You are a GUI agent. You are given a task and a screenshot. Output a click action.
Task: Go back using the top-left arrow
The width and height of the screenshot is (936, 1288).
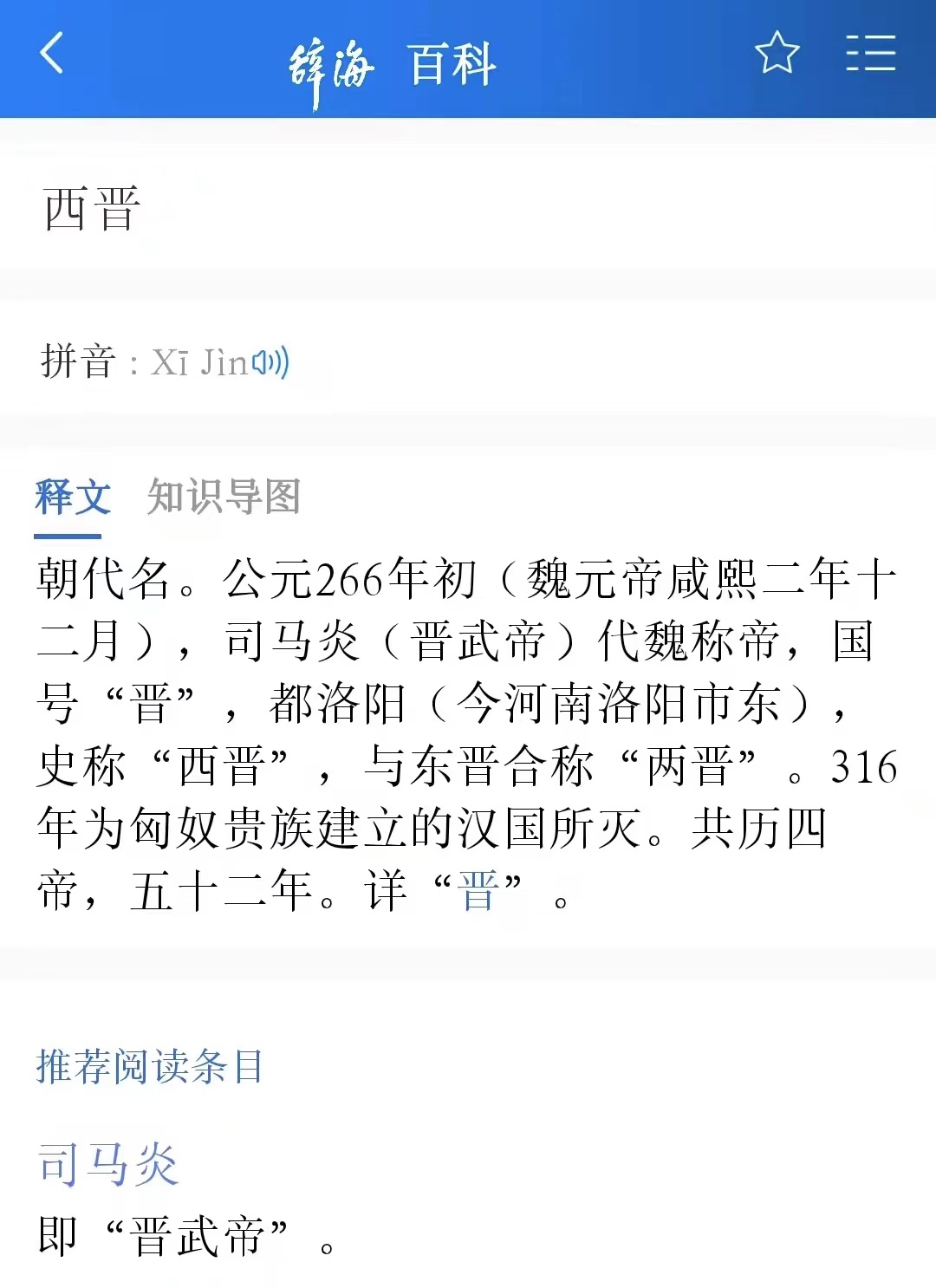(52, 53)
